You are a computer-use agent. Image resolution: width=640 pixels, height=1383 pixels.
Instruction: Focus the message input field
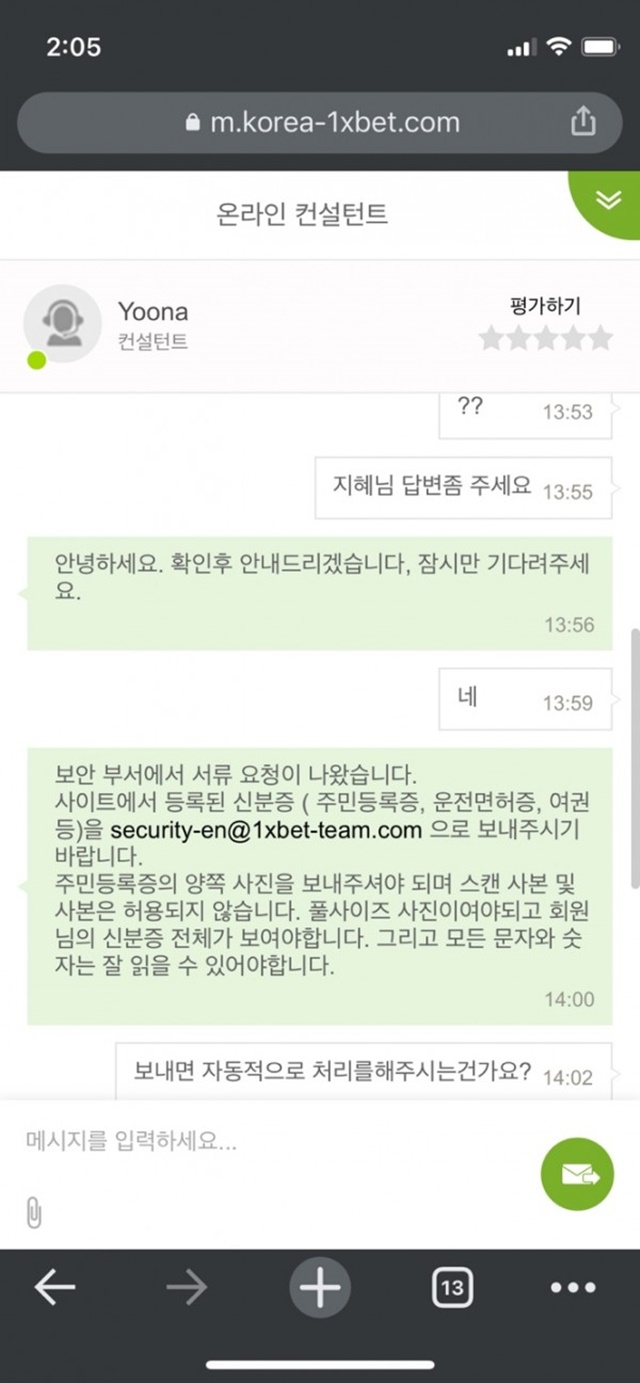270,1142
